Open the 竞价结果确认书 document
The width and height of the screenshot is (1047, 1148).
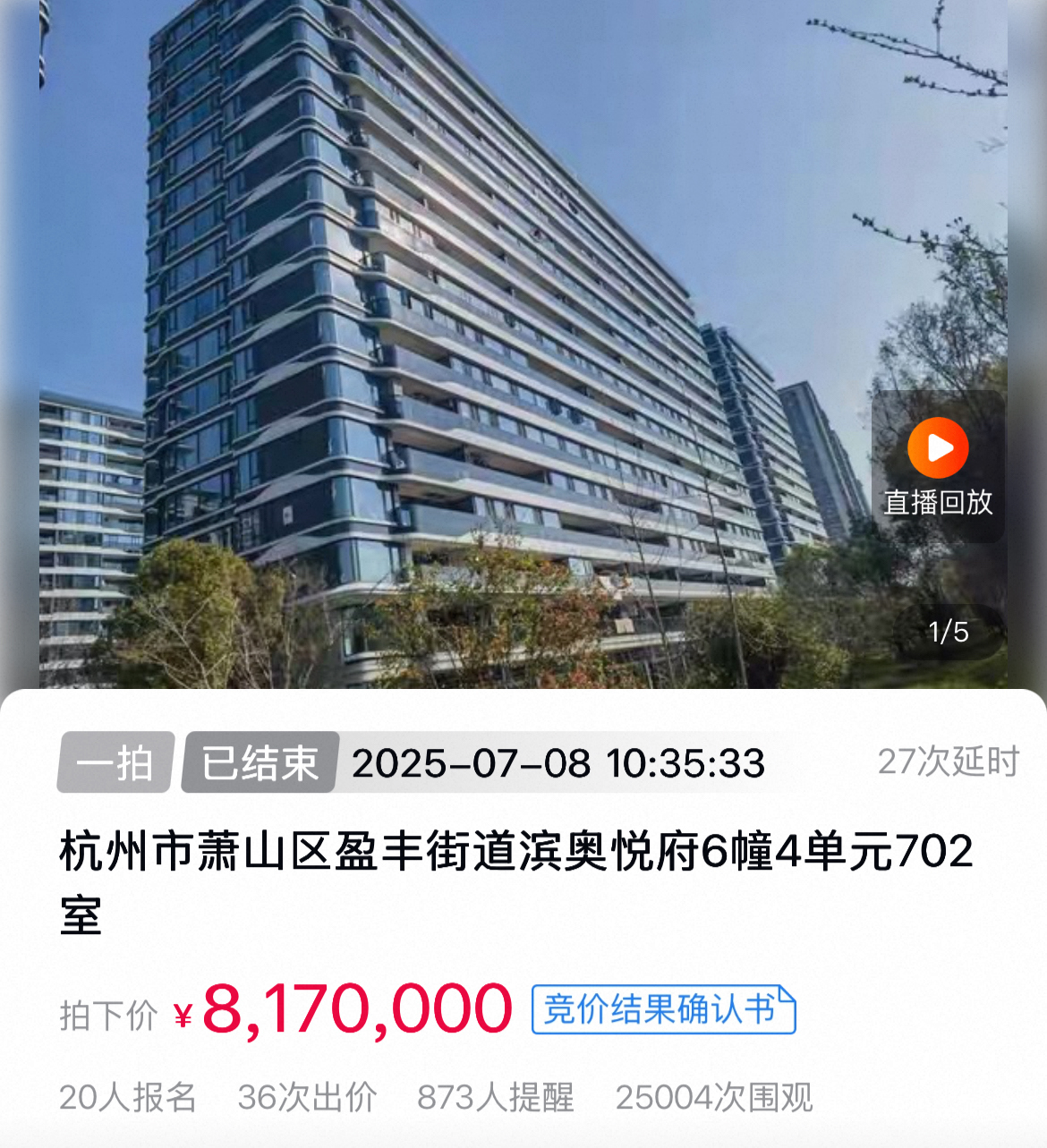click(x=663, y=1010)
